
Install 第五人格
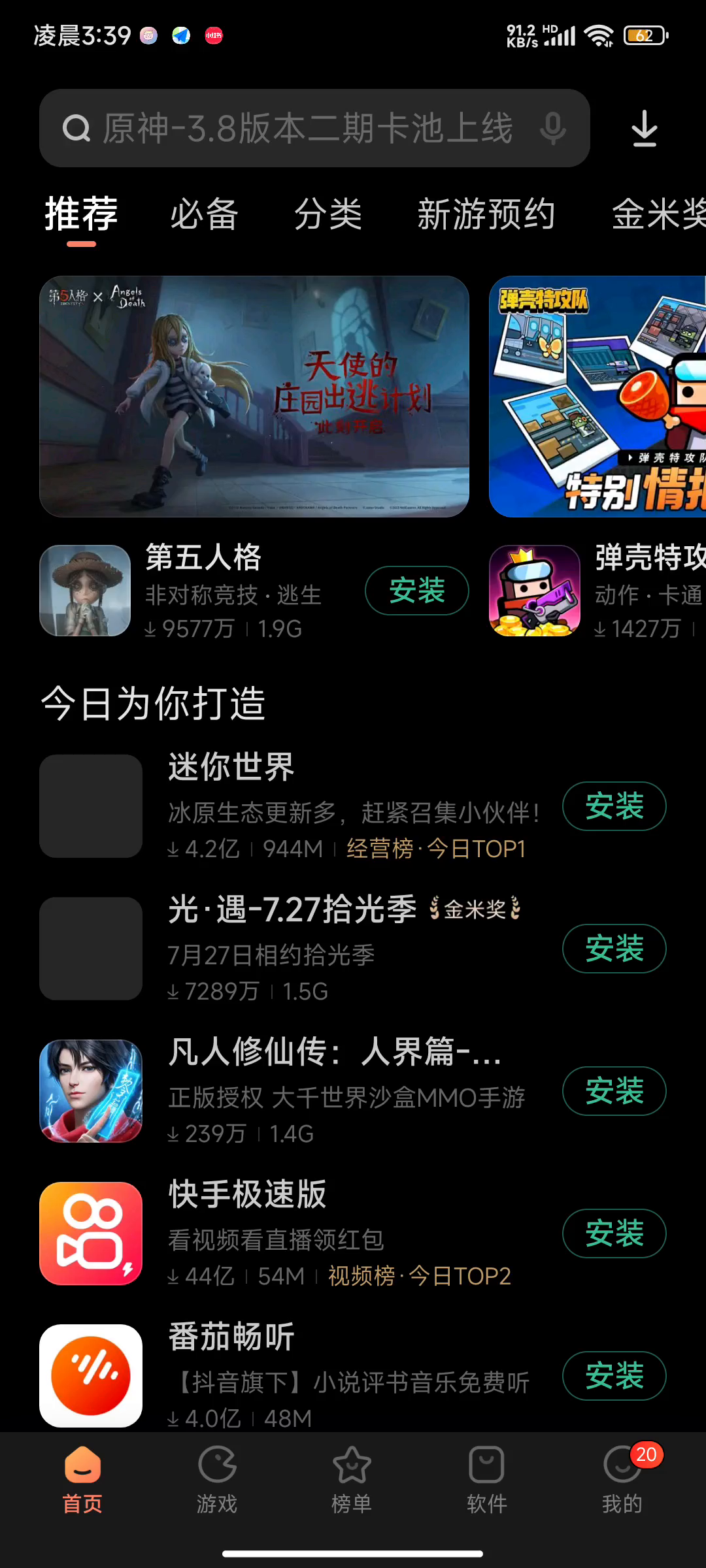416,591
